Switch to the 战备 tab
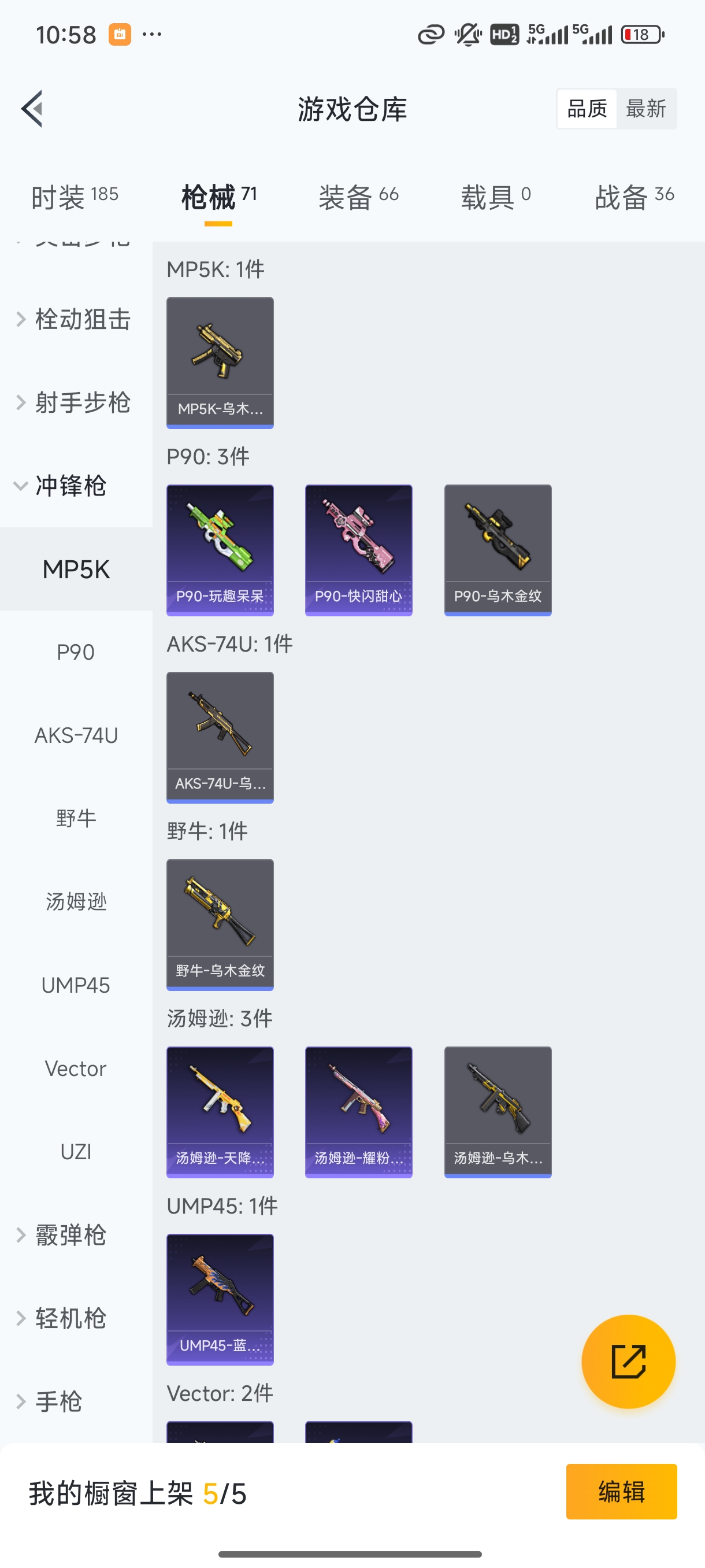The image size is (705, 1568). (x=634, y=197)
